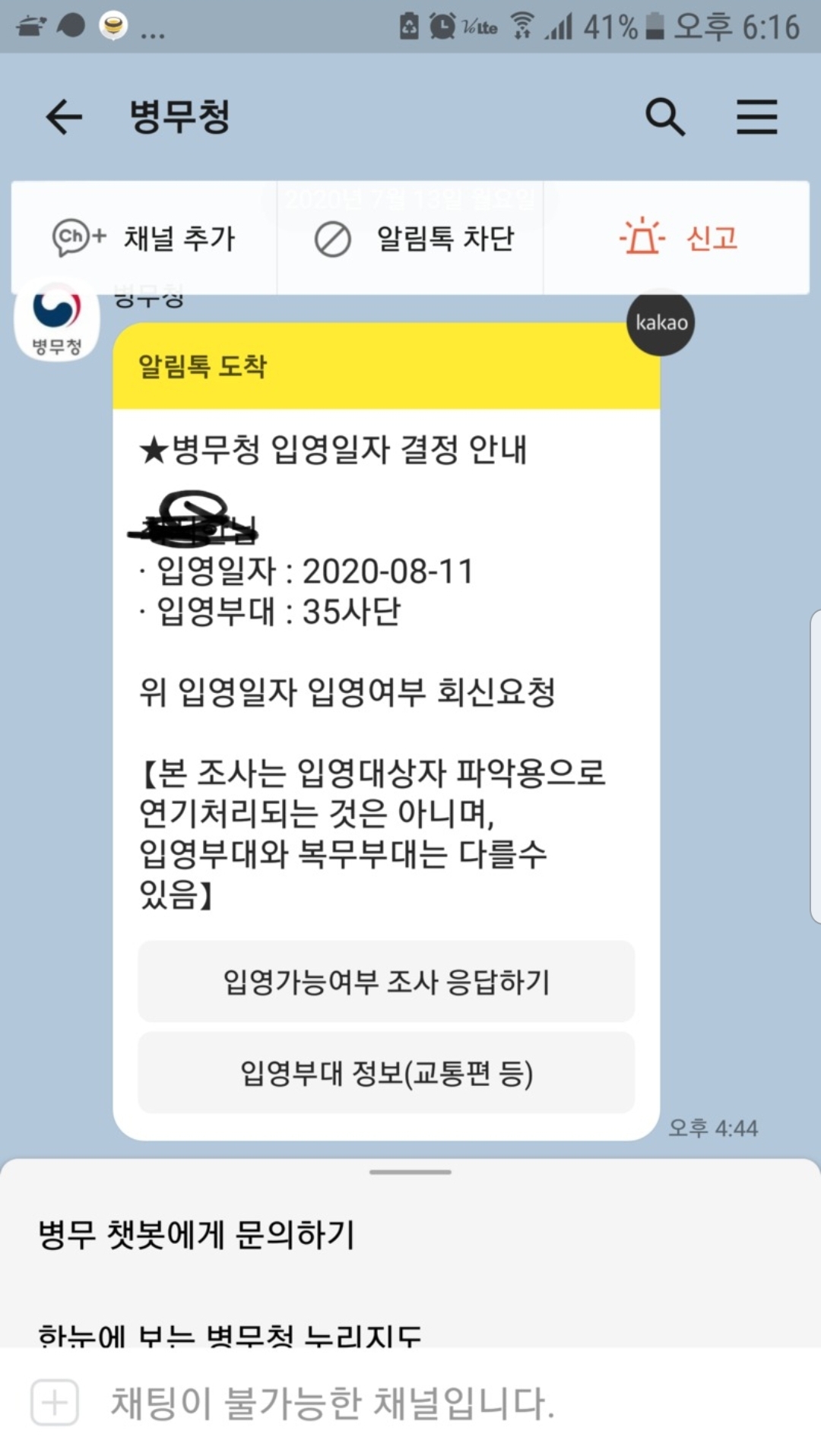Report this channel with 신고
This screenshot has height=1456, width=821.
(x=678, y=239)
